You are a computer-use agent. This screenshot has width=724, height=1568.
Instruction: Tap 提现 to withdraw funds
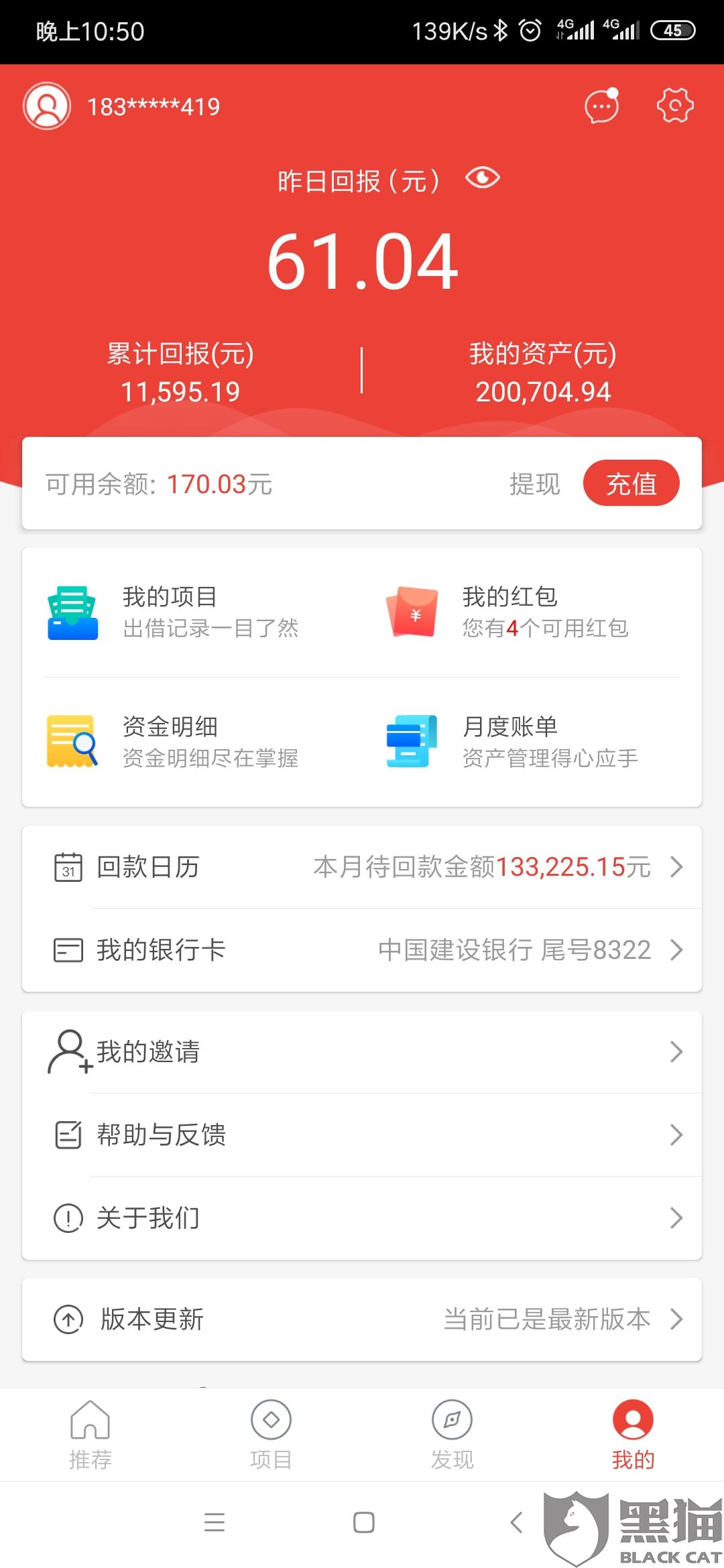point(534,484)
